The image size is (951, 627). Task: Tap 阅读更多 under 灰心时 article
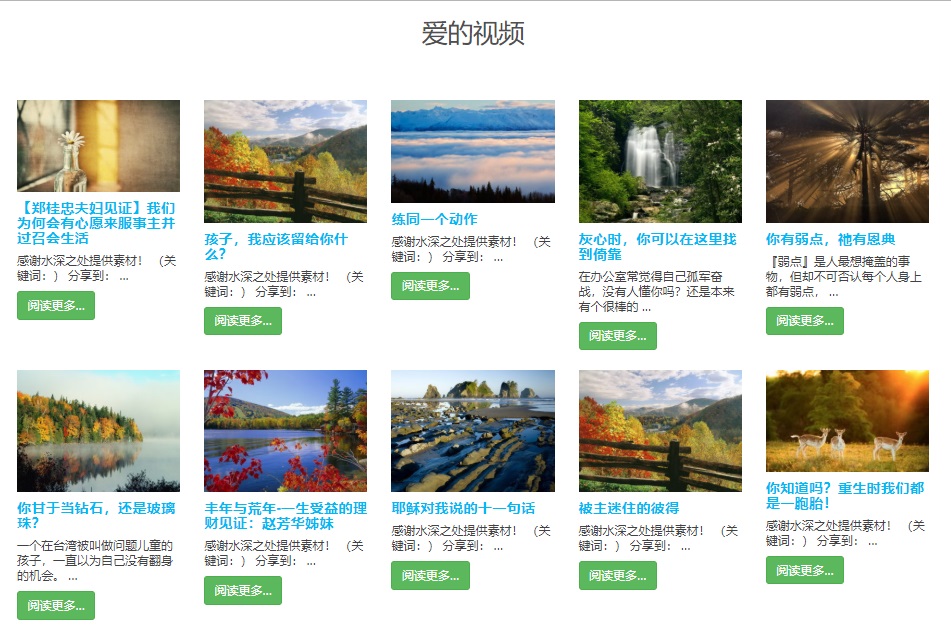pyautogui.click(x=617, y=336)
